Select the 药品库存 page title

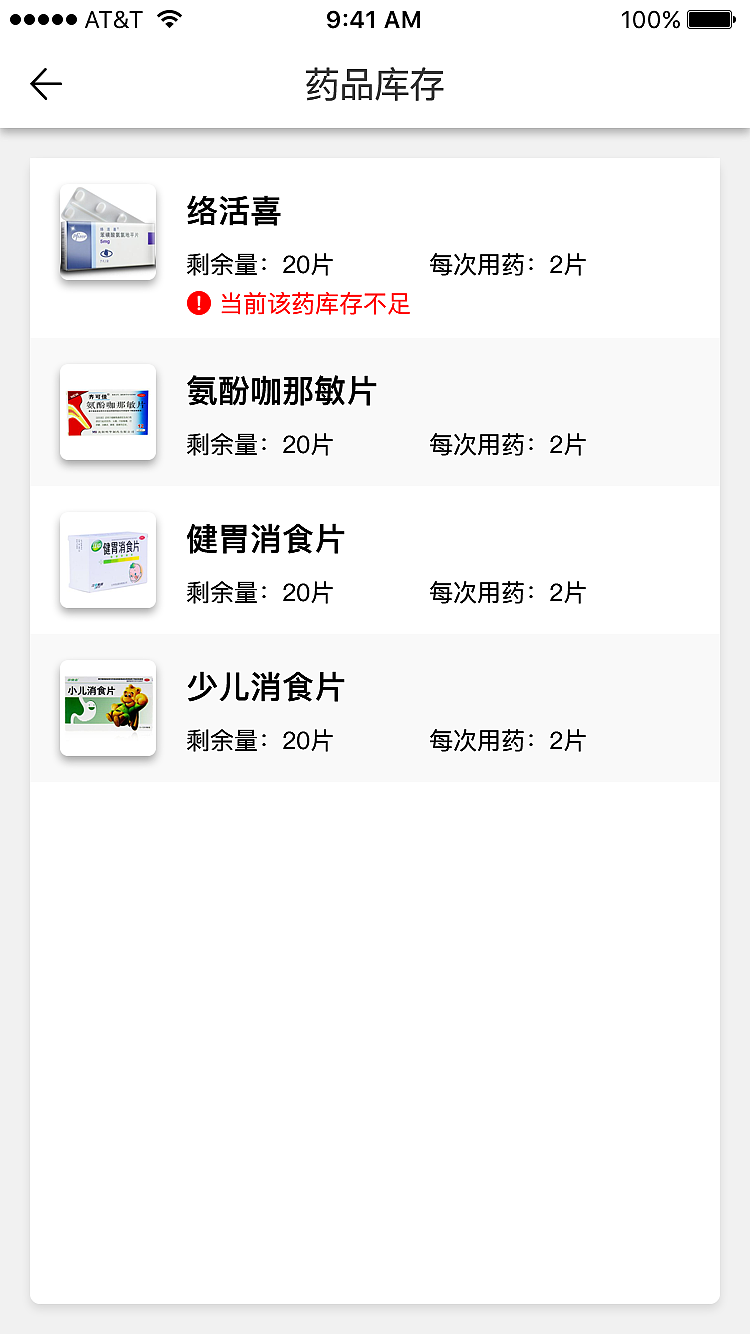coord(375,85)
